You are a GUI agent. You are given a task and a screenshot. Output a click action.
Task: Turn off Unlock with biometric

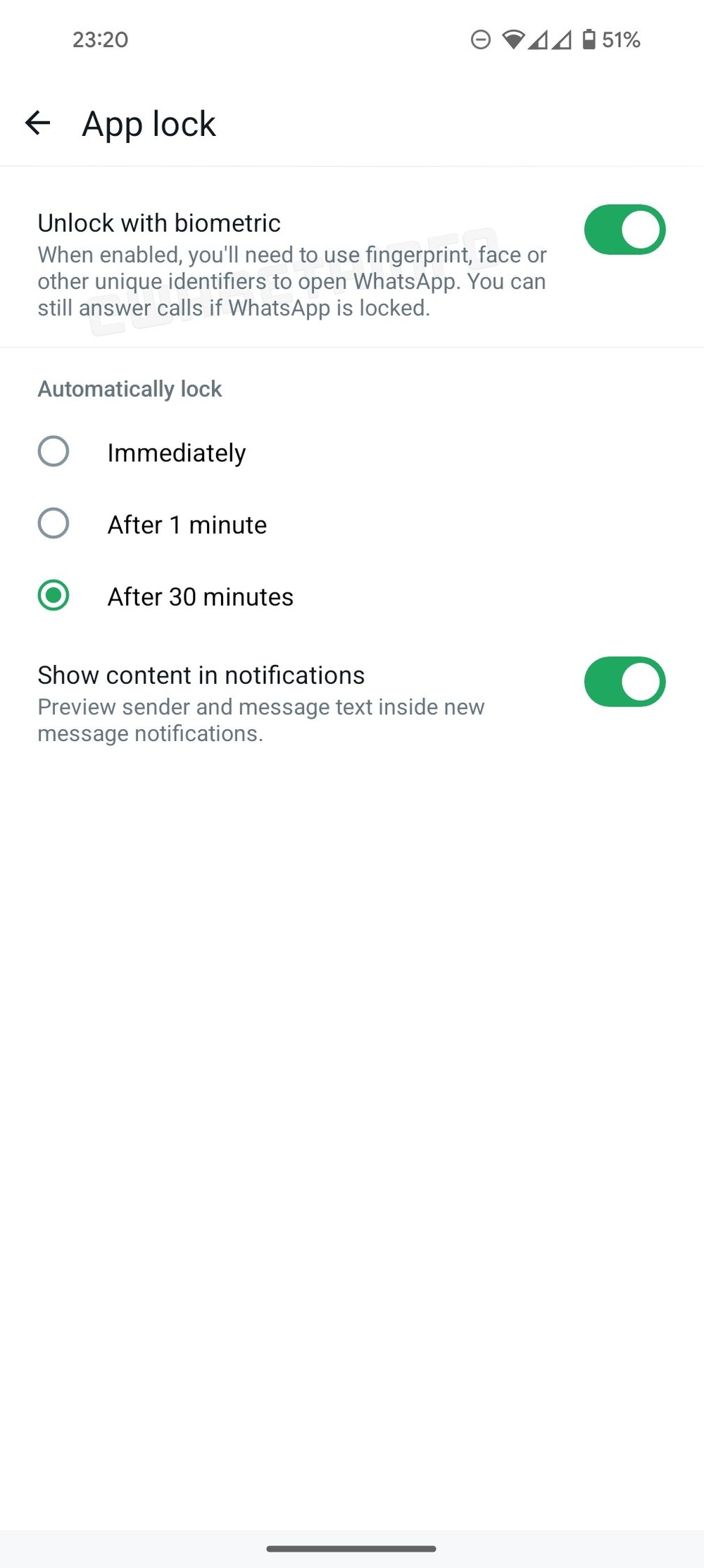[x=624, y=230]
